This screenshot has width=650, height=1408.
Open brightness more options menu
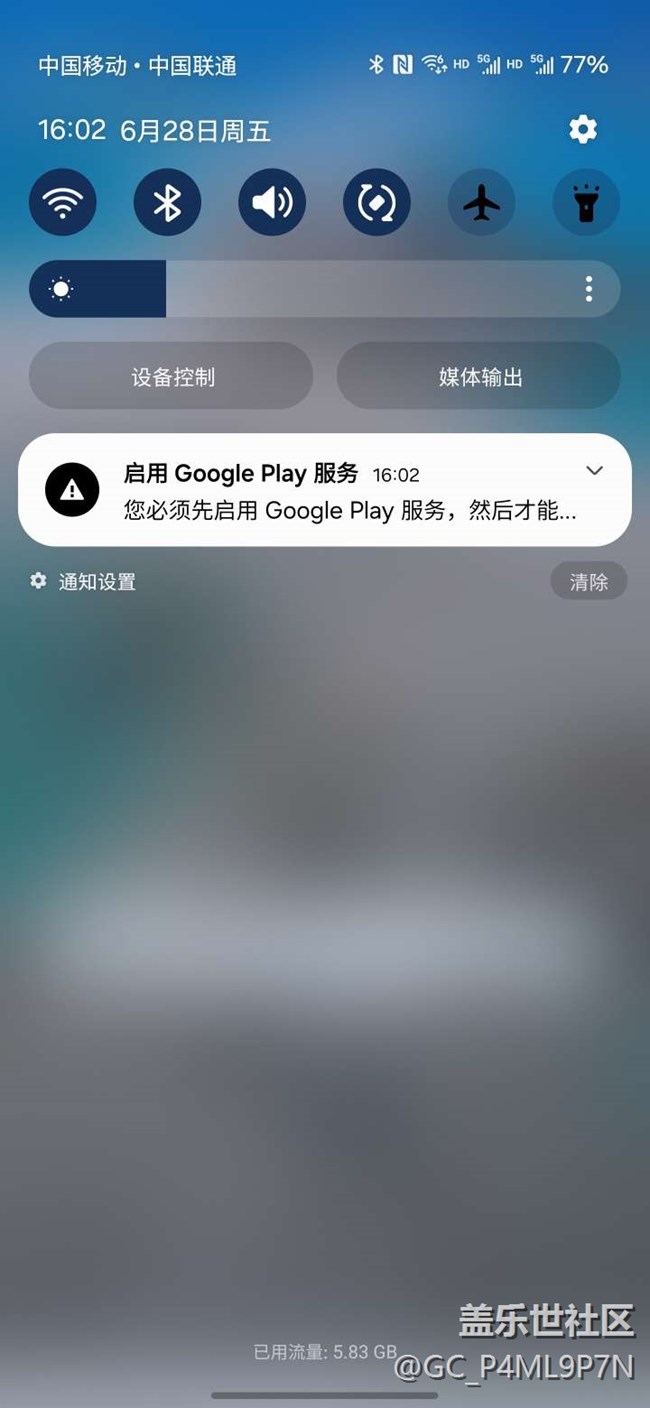click(589, 289)
